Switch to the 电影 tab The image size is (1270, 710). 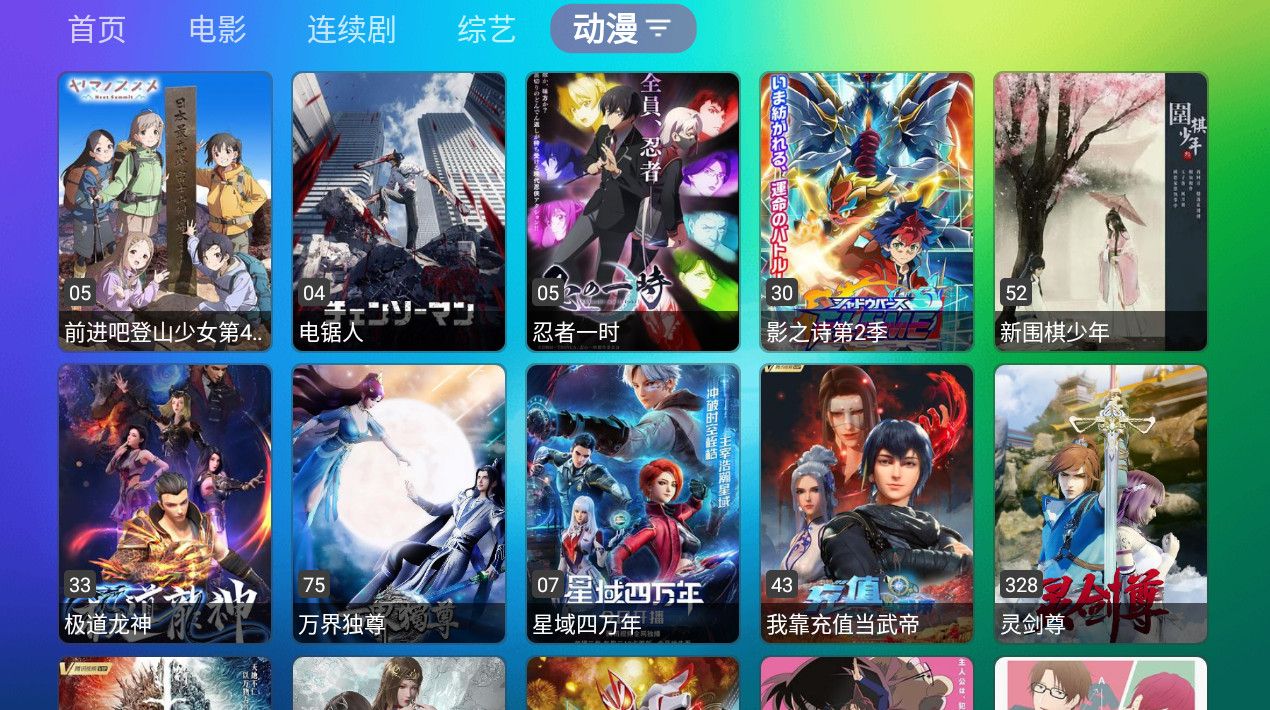(x=217, y=29)
